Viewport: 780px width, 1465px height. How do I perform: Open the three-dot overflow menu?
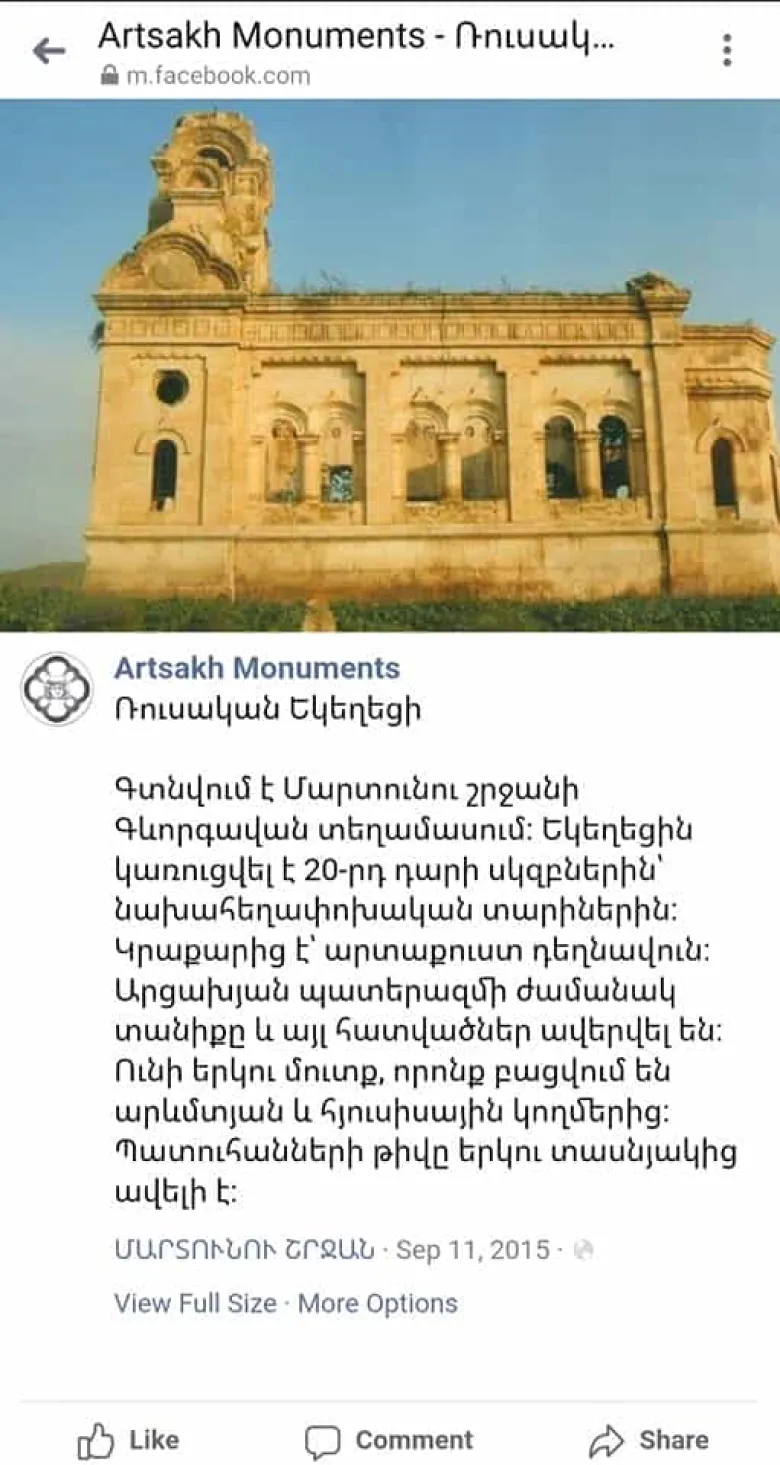tap(727, 50)
